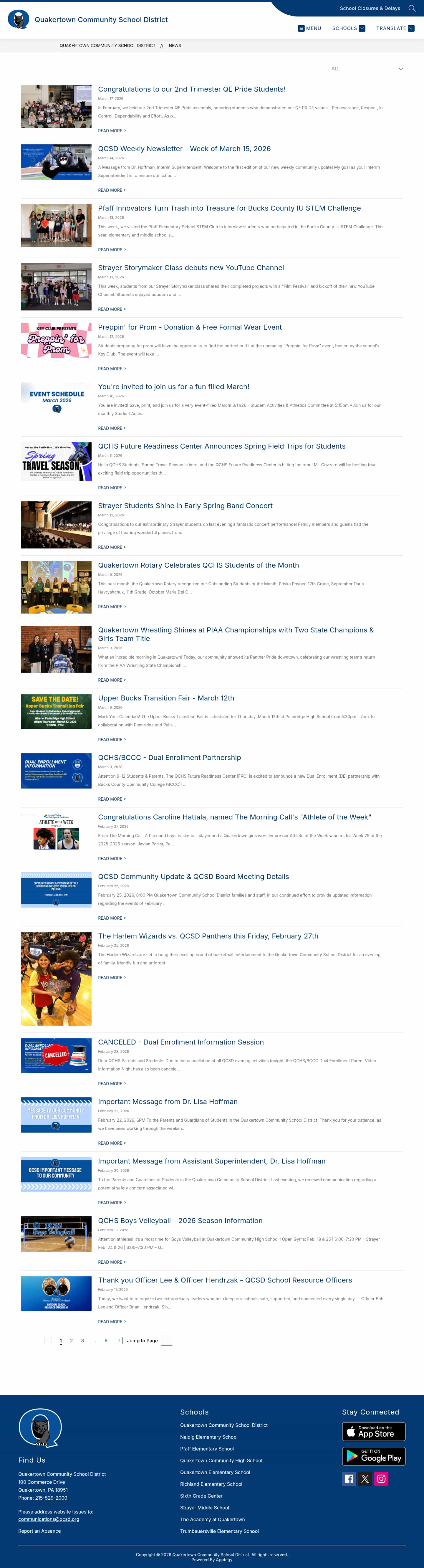
Task: Open the MENU drawer button
Action: 309,29
